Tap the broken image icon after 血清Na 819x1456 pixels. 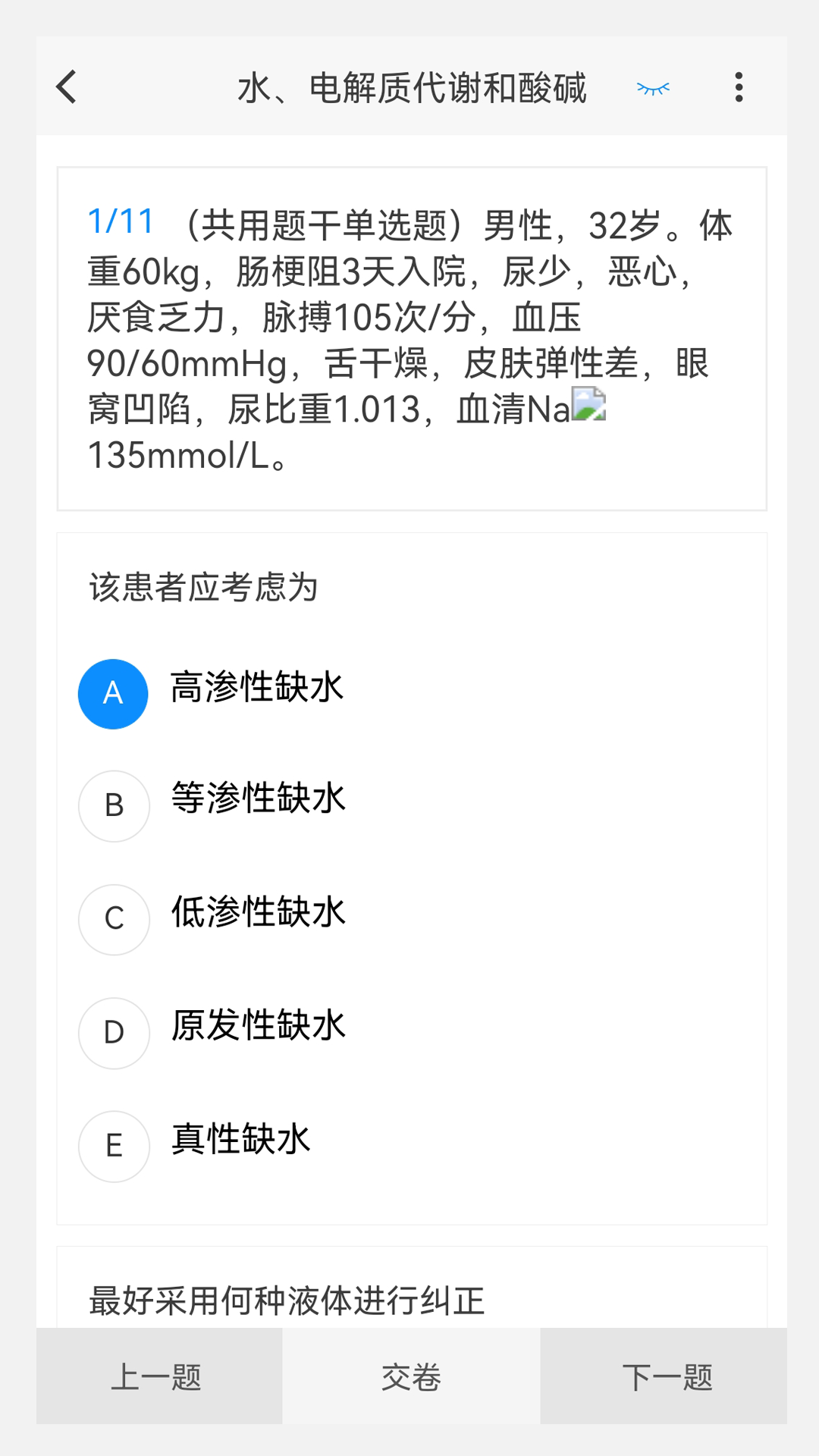pos(590,409)
